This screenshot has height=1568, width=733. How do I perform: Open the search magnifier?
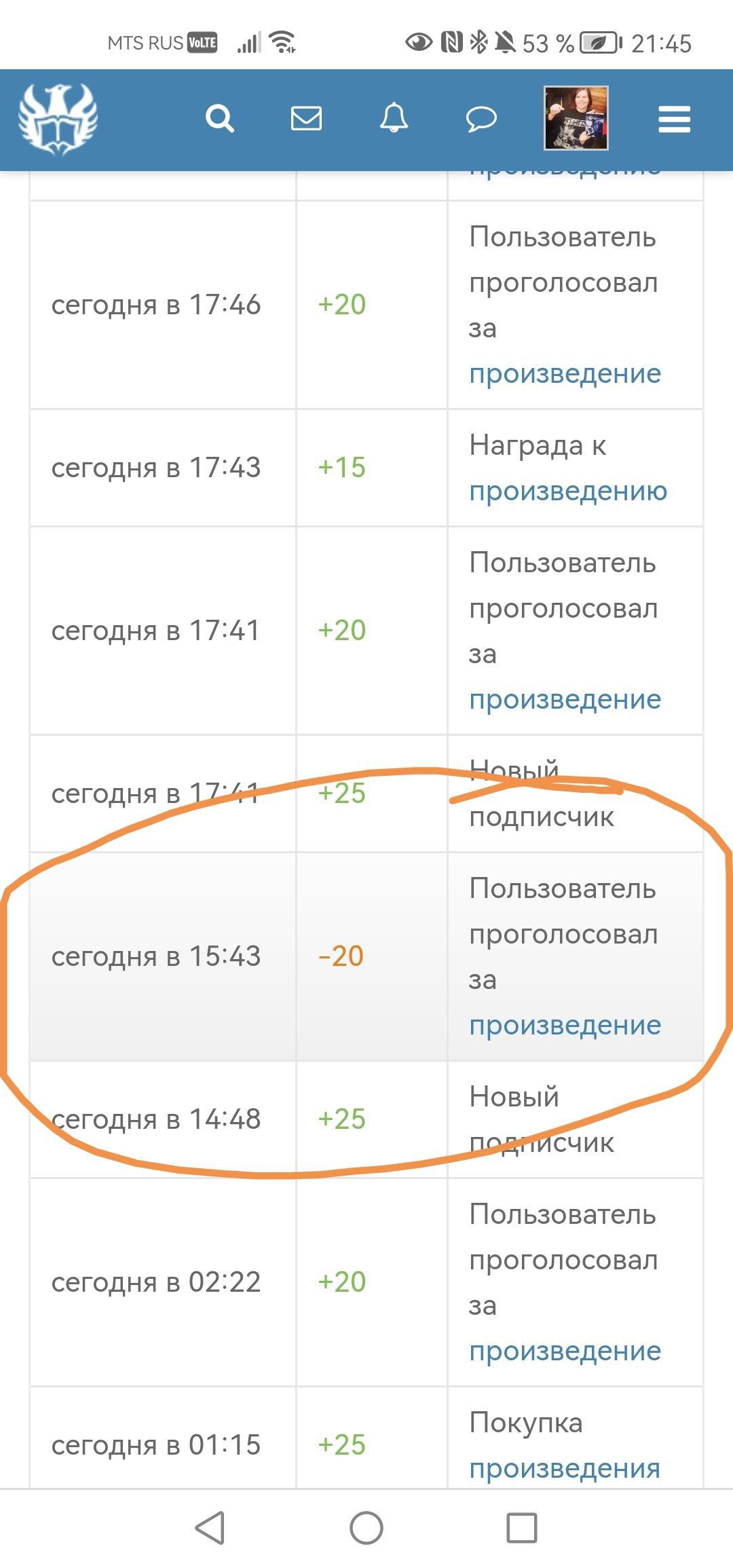219,119
